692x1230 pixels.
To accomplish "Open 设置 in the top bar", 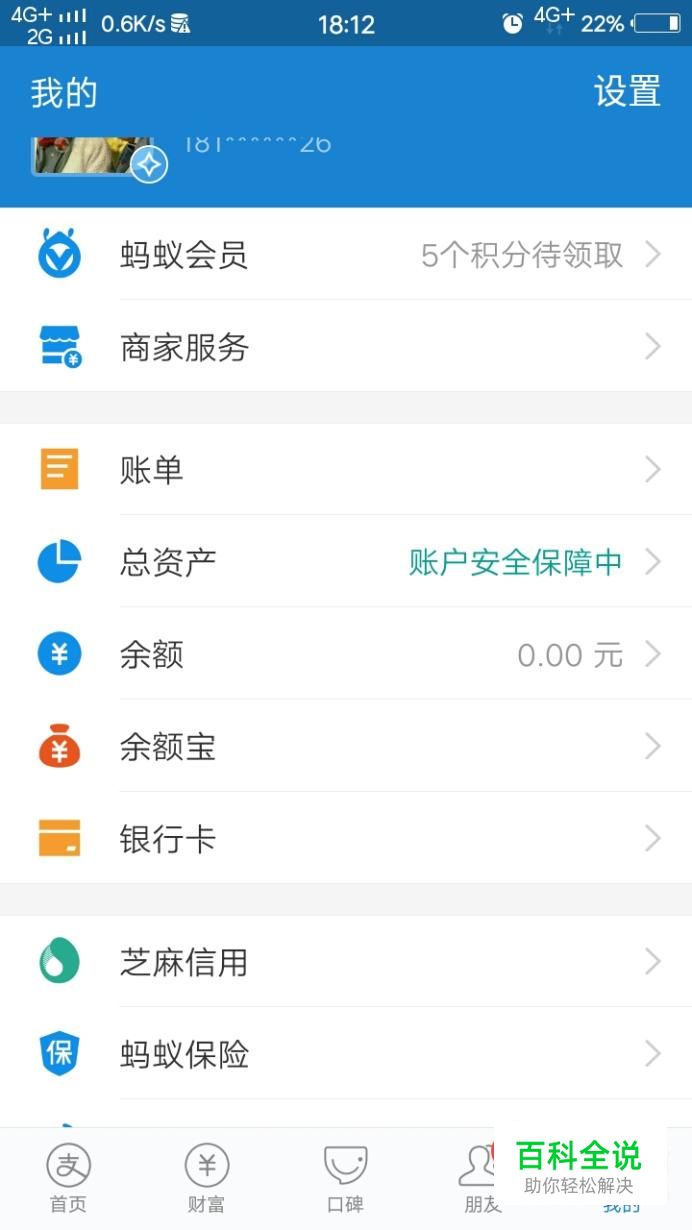I will coord(627,92).
